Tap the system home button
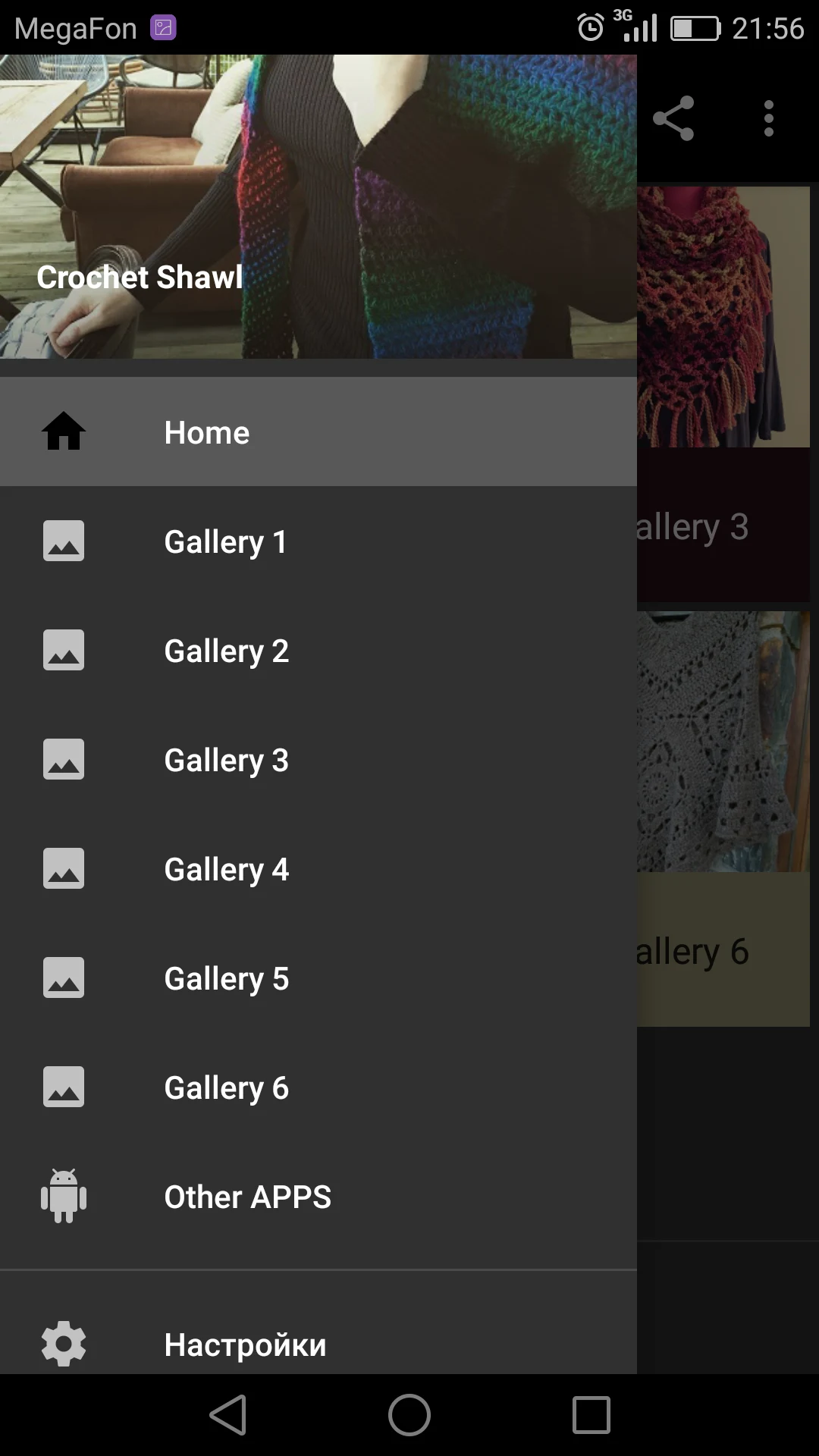819x1456 pixels. pos(409,1415)
